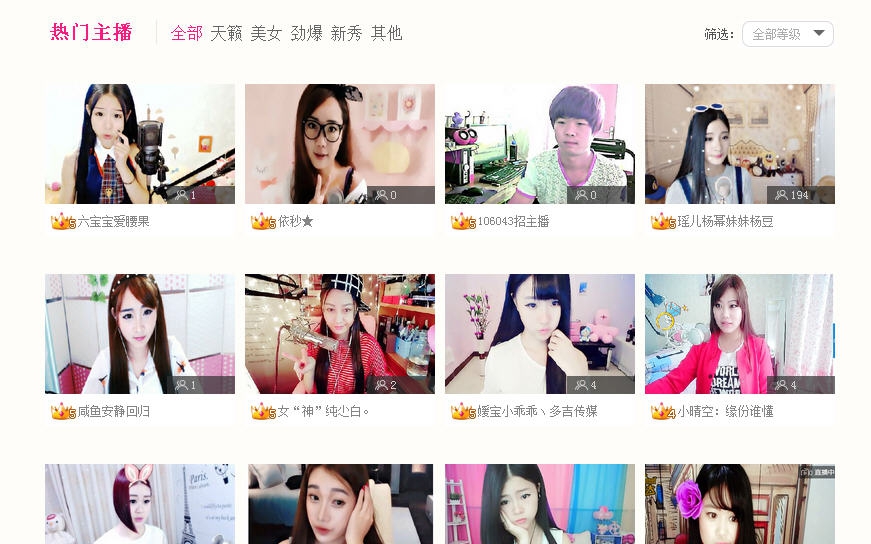Open the stream by 依秒★

pos(339,144)
